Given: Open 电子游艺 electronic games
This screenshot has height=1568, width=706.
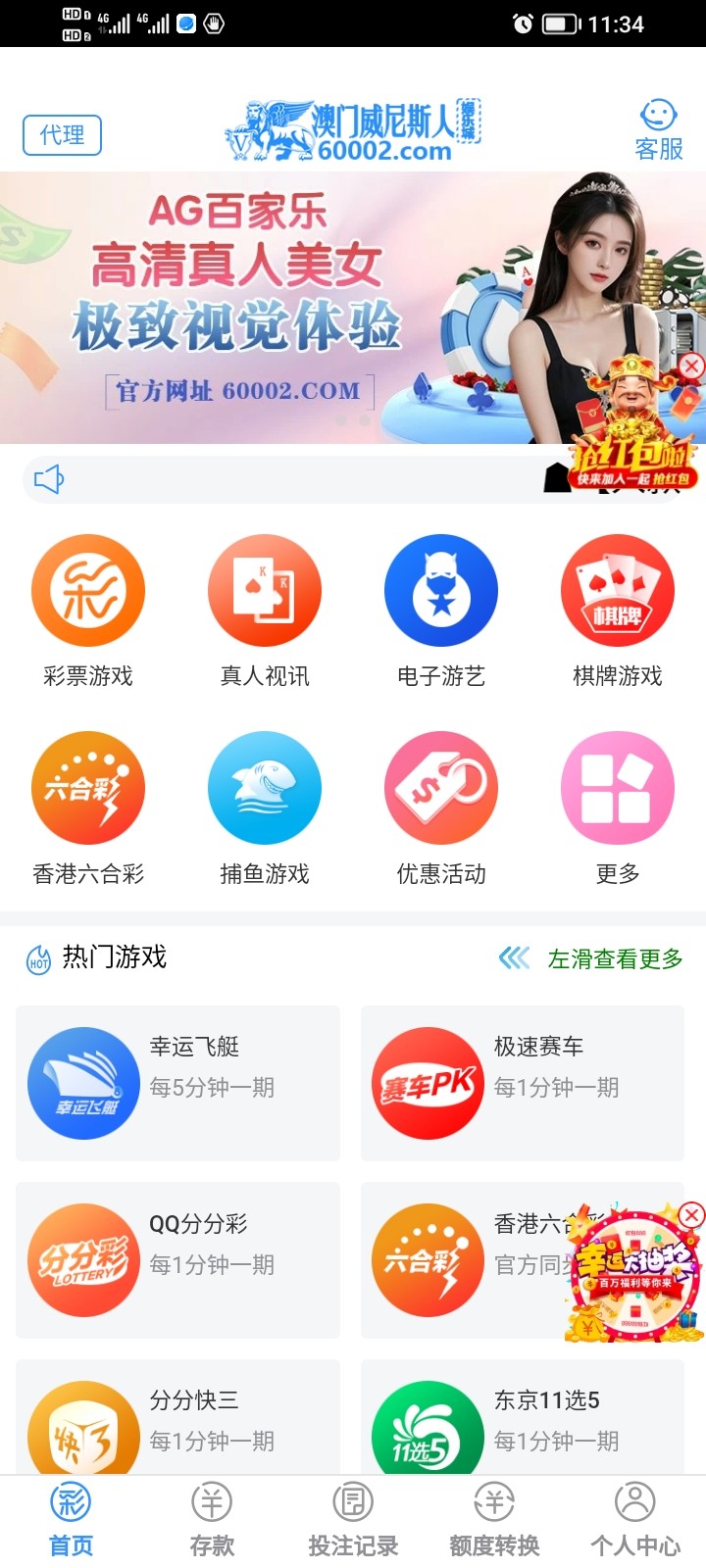Looking at the screenshot, I should point(441,590).
